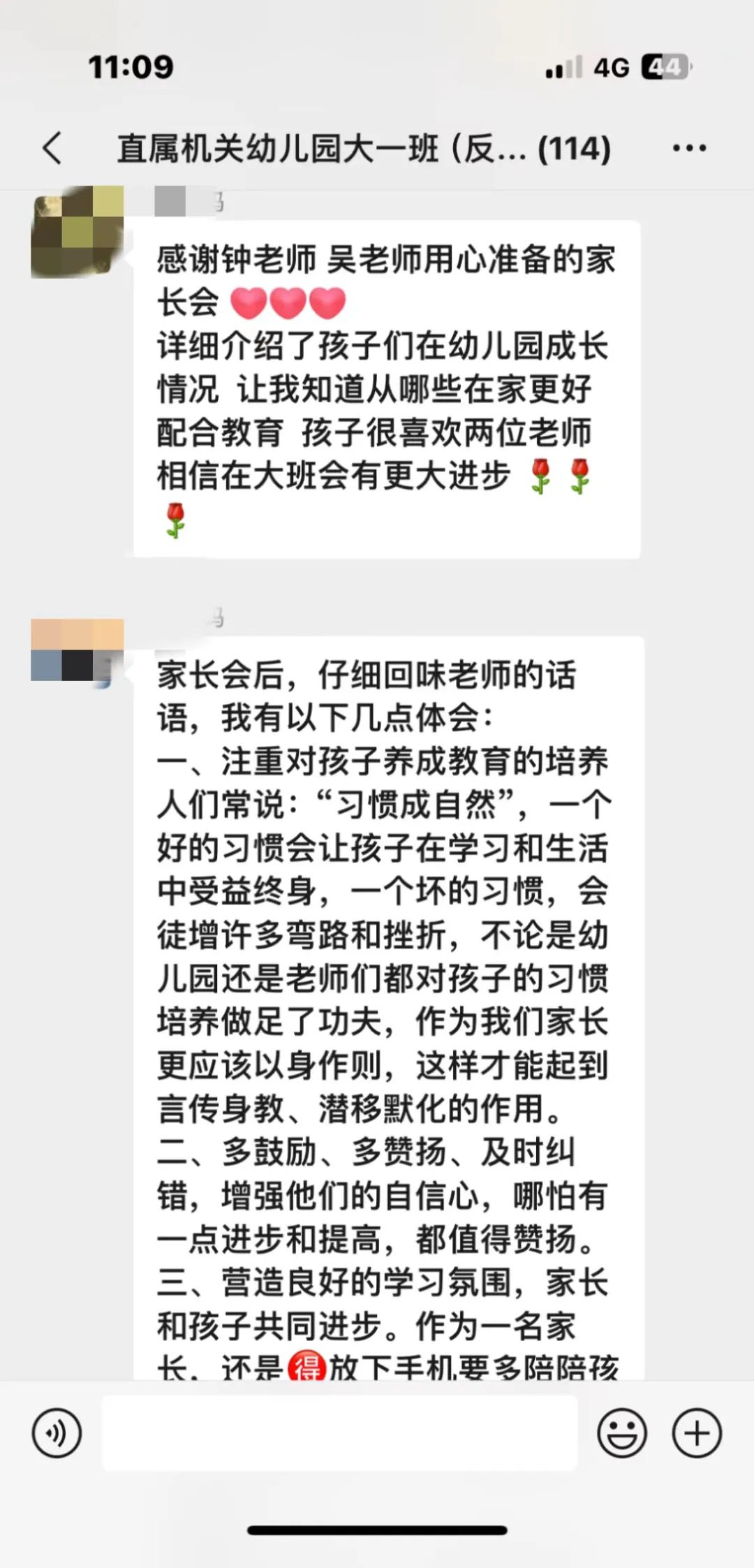
Task: Open the emoji sticker panel
Action: pyautogui.click(x=621, y=1433)
